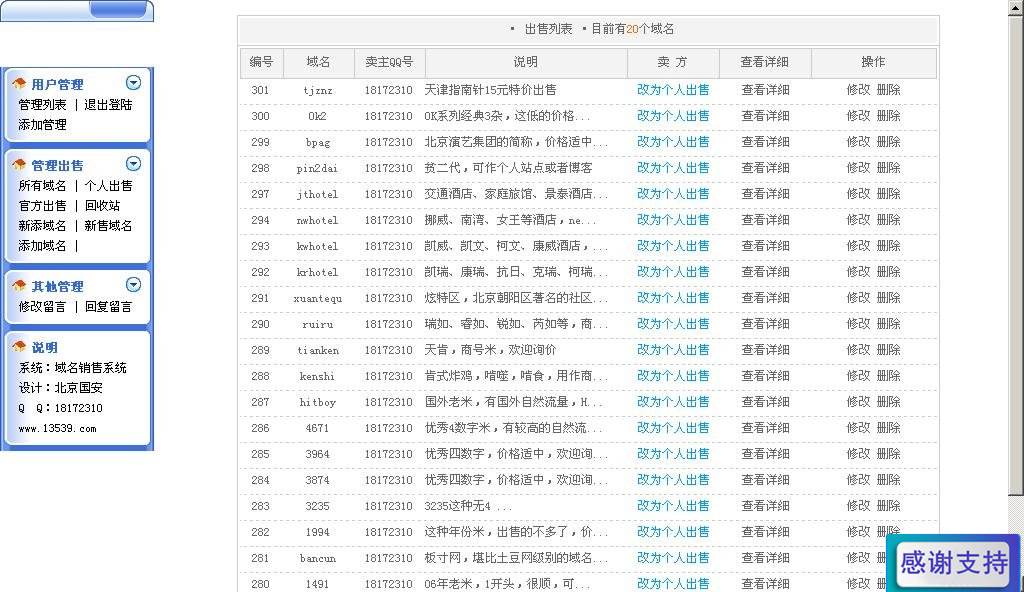View details 查看详细 for bpag
Viewport: 1024px width, 592px height.
click(x=765, y=142)
